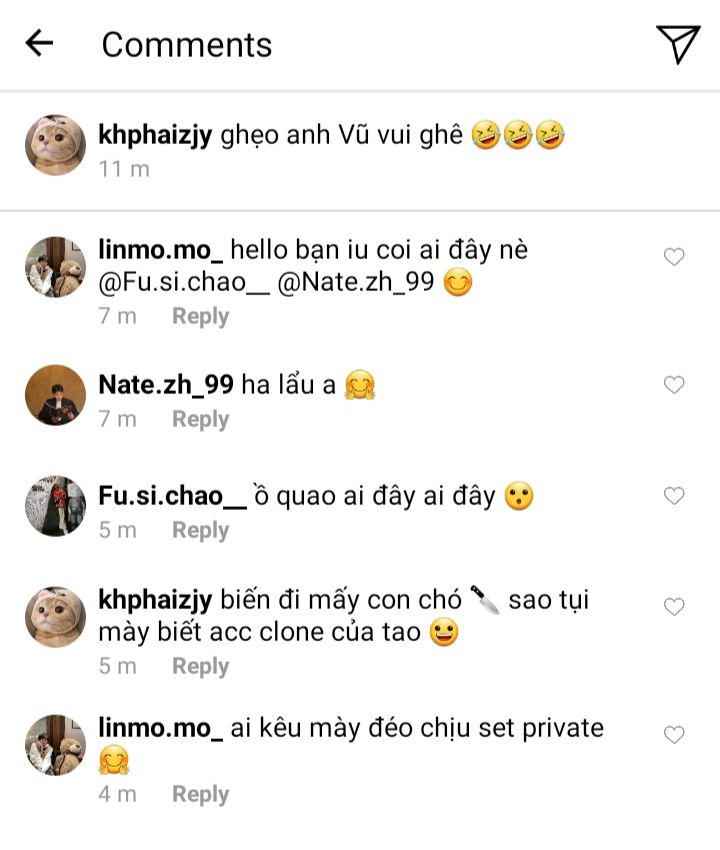The height and width of the screenshot is (850, 720).
Task: Like linmo.mo_'s 'set private' comment
Action: tap(674, 735)
